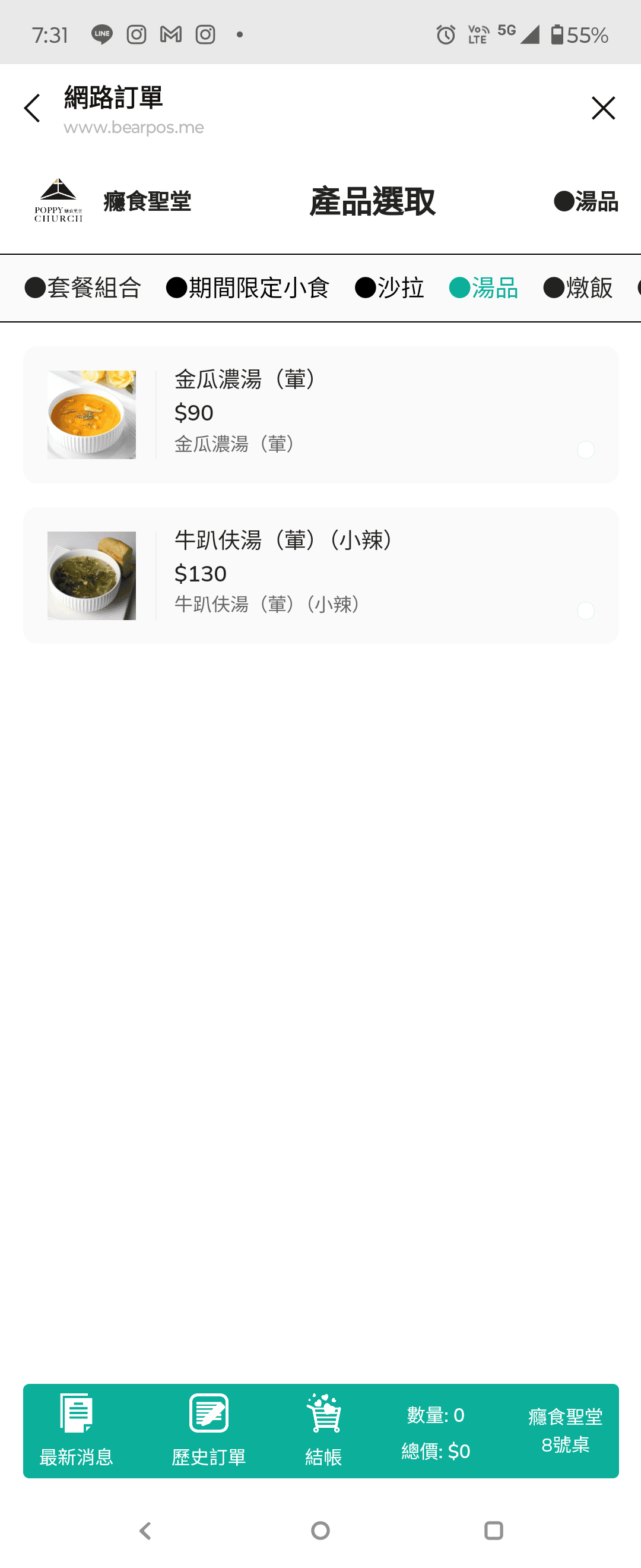641x1568 pixels.
Task: Open the 金瓜濃湯（葷） $90 item
Action: (320, 415)
